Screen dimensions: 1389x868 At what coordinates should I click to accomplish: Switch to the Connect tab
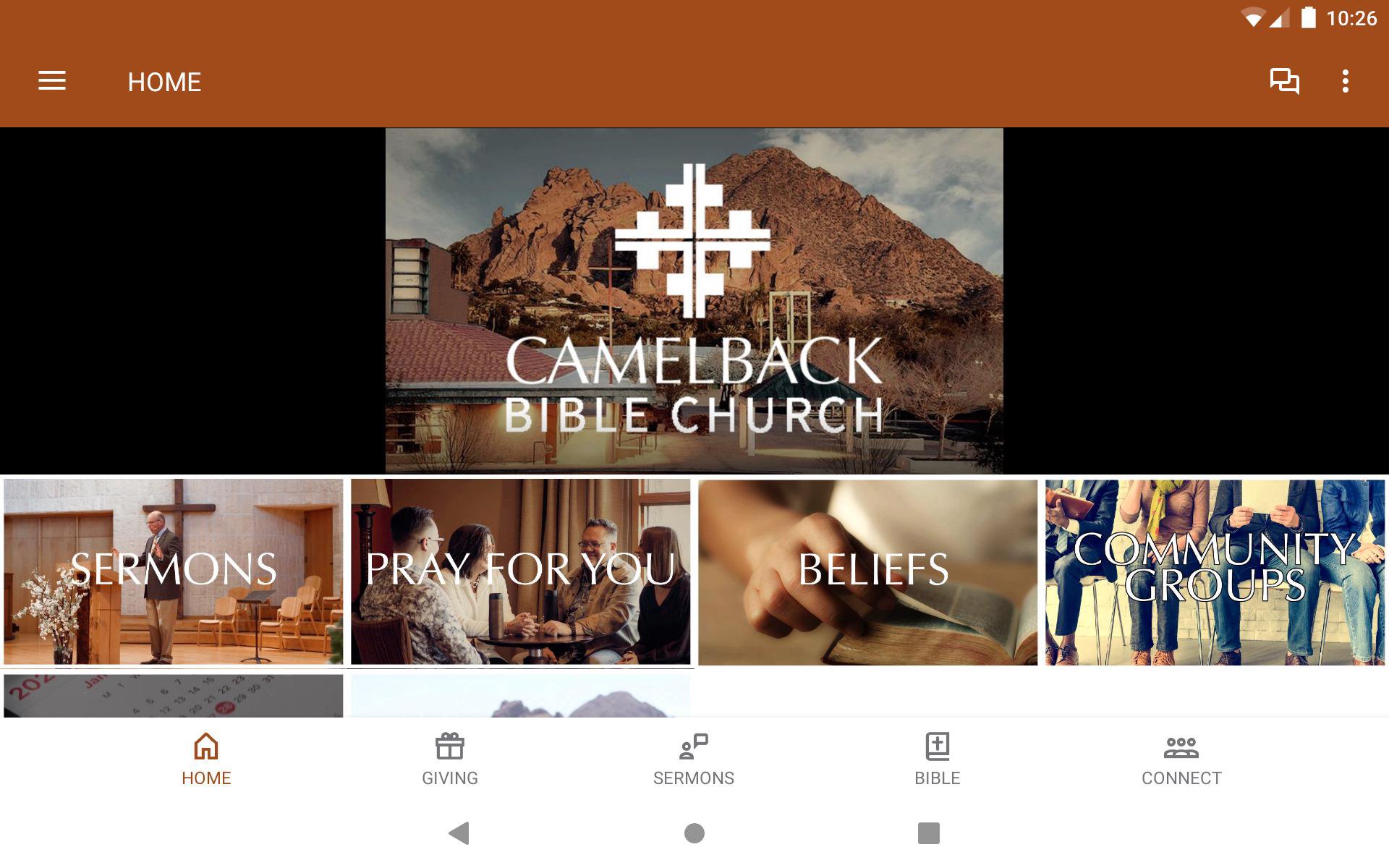(1181, 759)
